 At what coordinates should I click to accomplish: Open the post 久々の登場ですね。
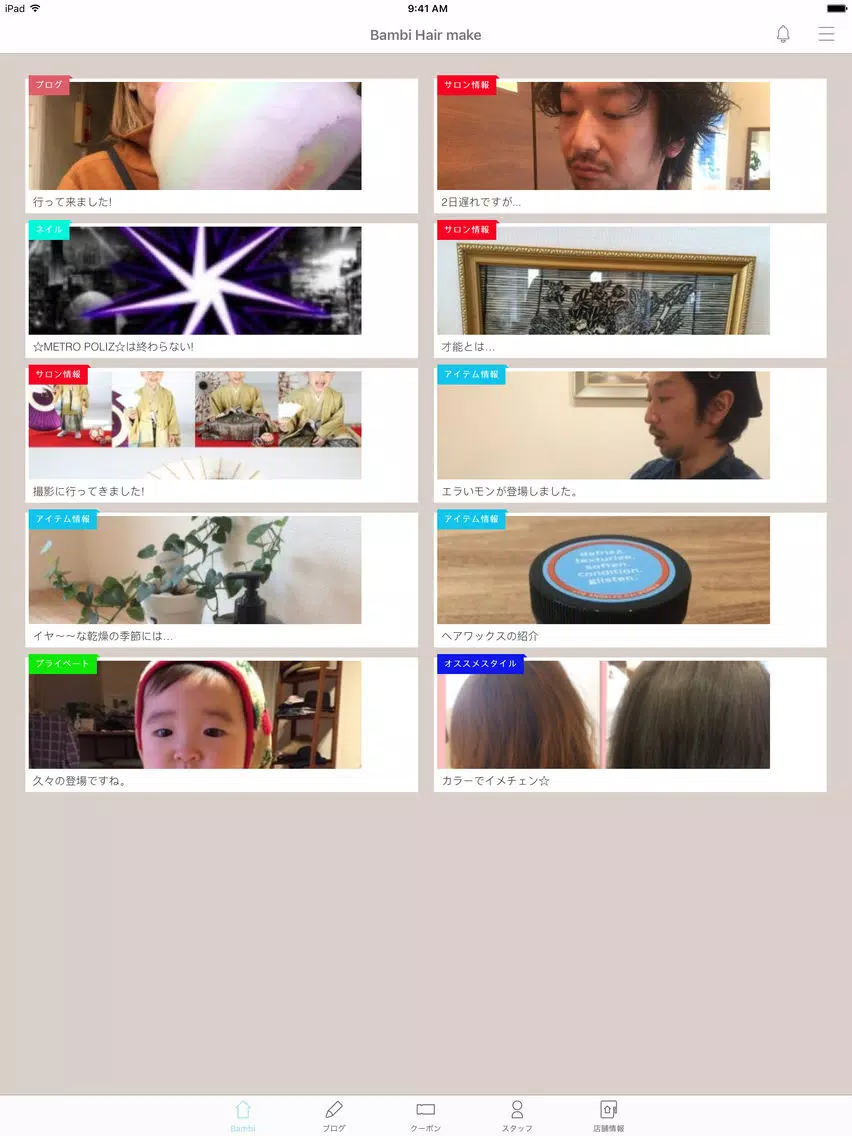[x=221, y=724]
